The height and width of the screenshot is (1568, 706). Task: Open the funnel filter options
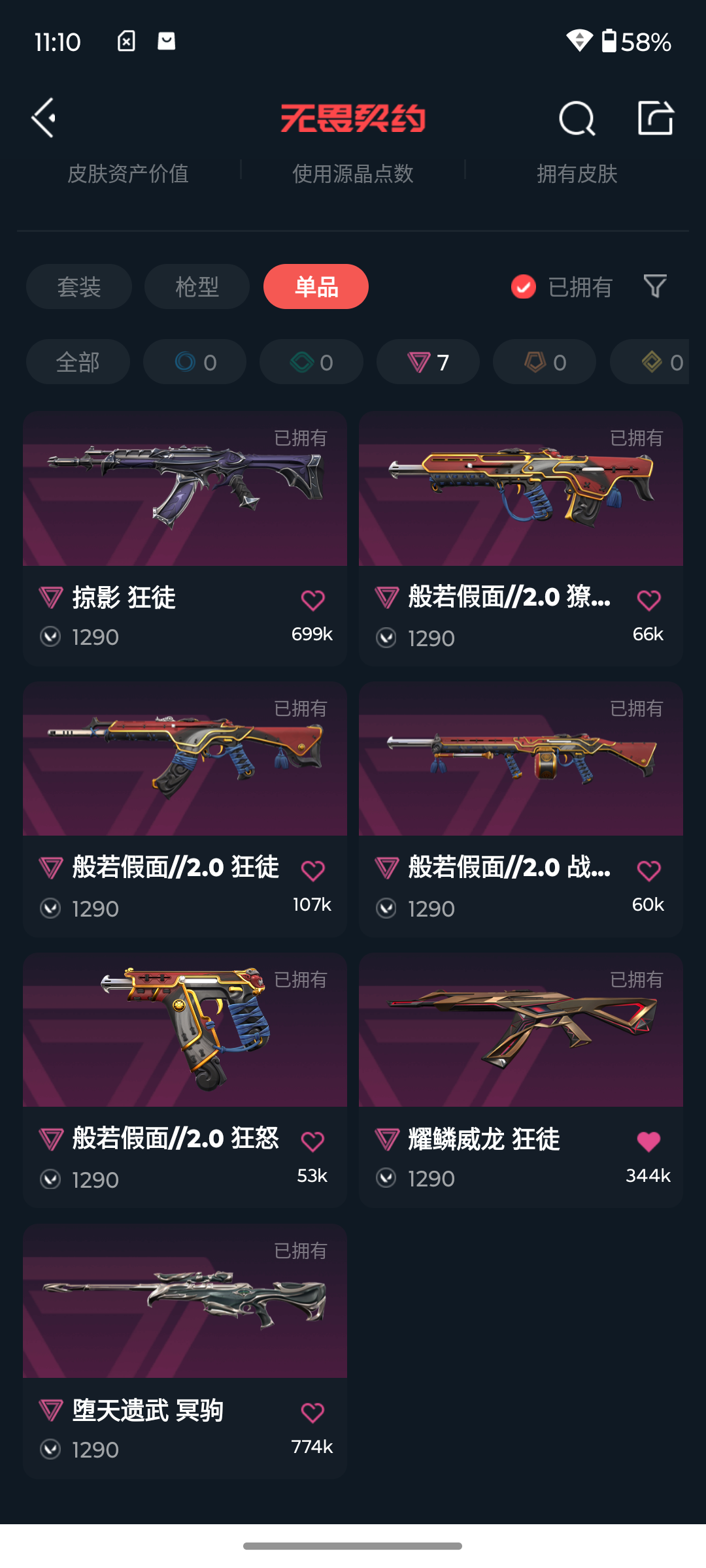tap(655, 286)
